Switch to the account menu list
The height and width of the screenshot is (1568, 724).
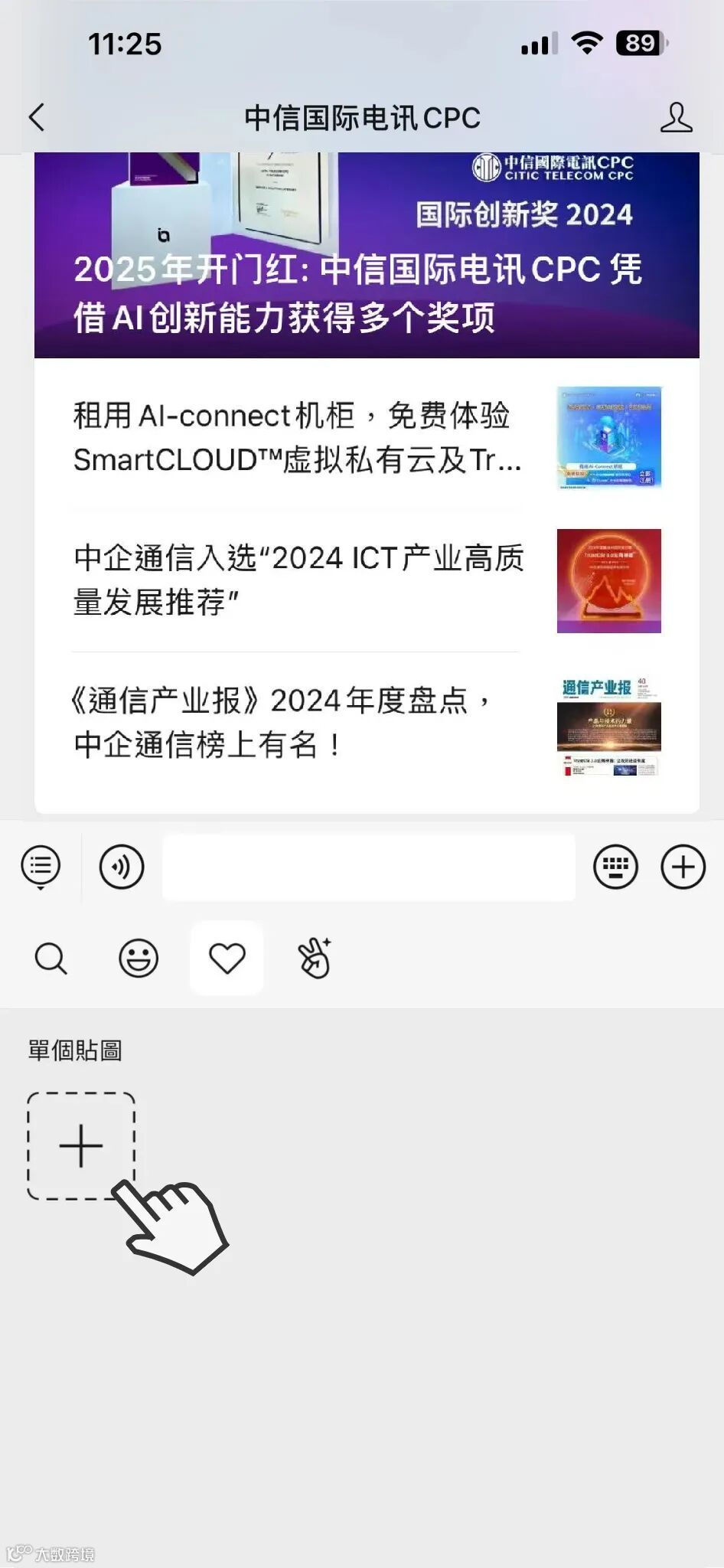(x=41, y=867)
